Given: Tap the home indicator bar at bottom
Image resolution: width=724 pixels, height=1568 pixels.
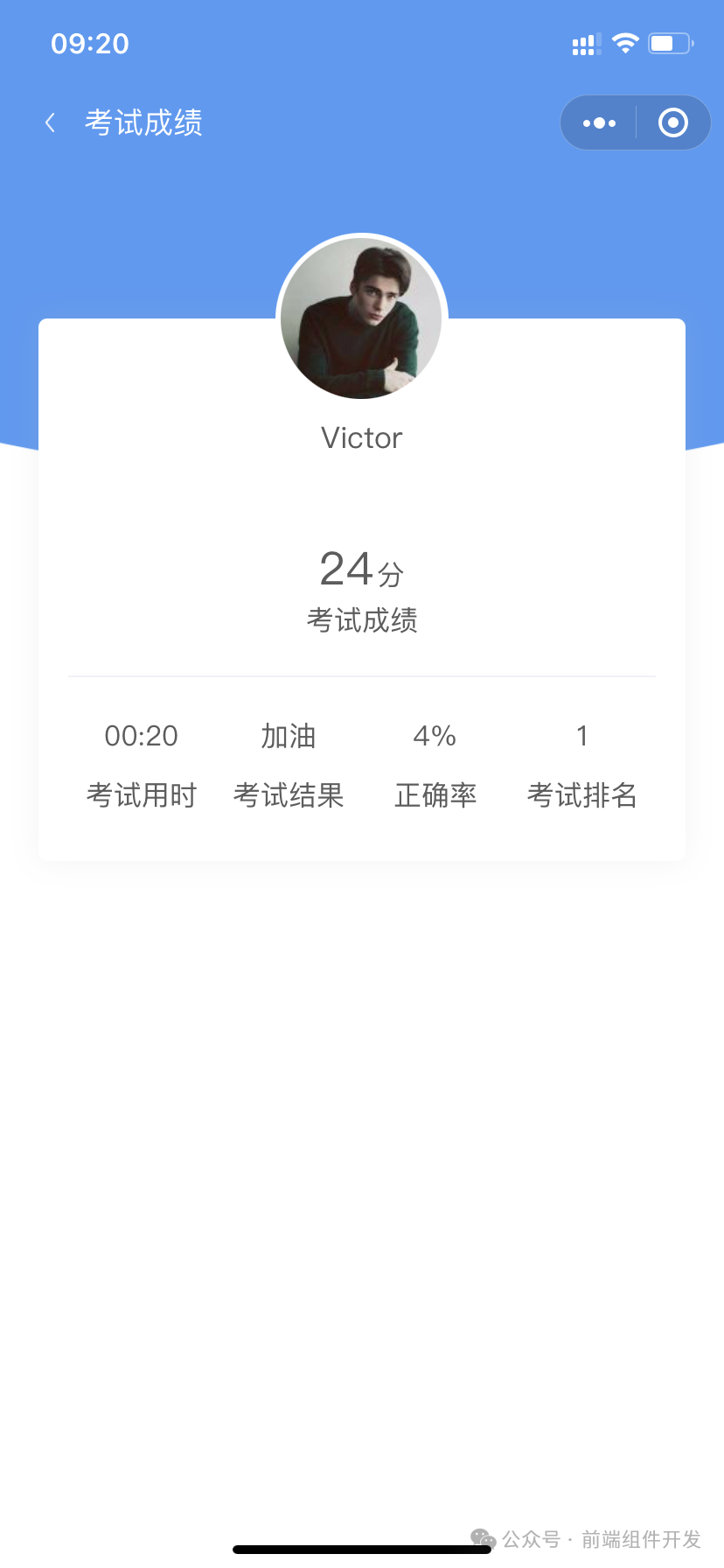Looking at the screenshot, I should click(x=361, y=1549).
